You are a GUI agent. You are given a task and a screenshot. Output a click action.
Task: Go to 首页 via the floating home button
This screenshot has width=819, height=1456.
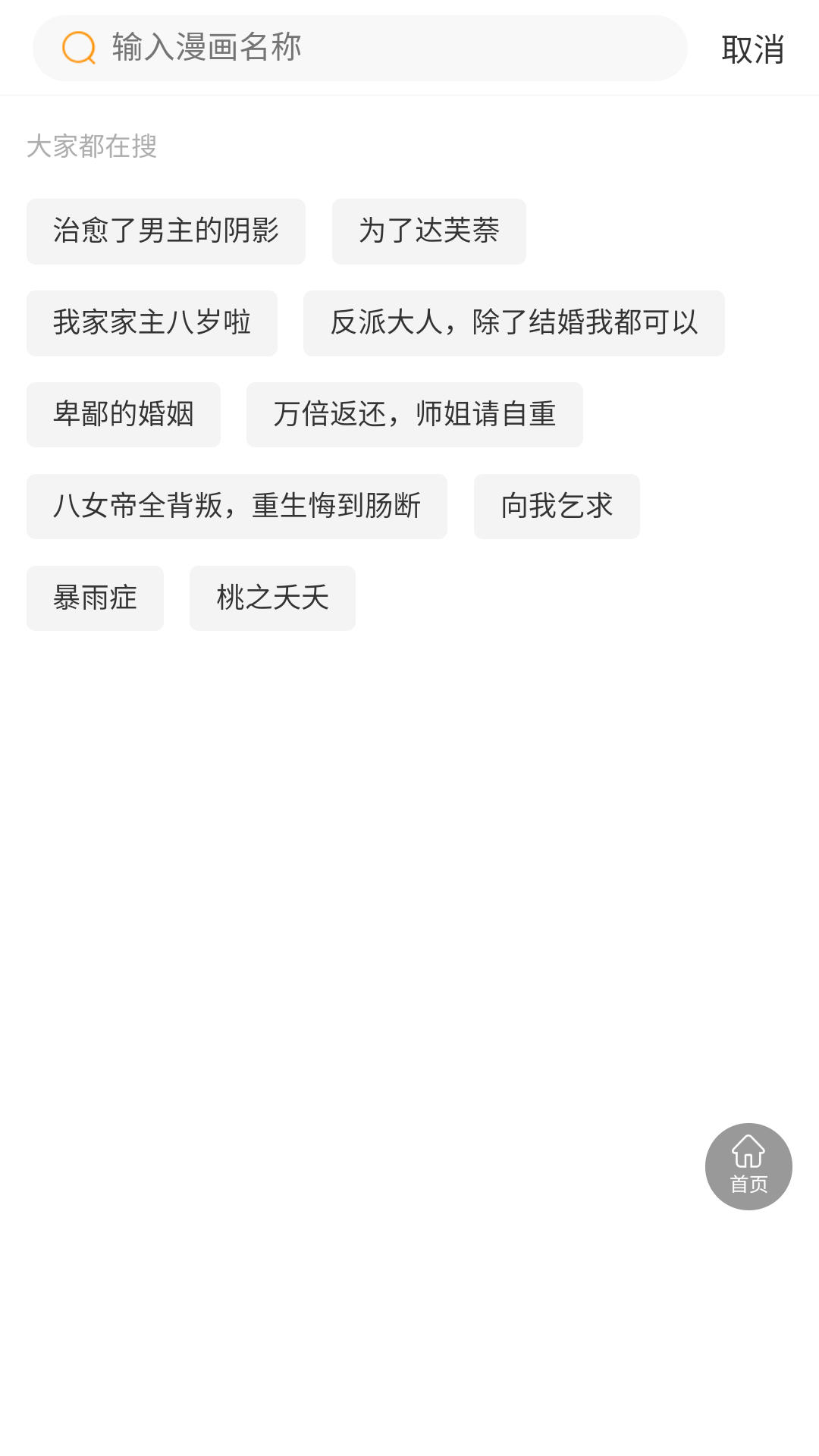pos(748,1166)
